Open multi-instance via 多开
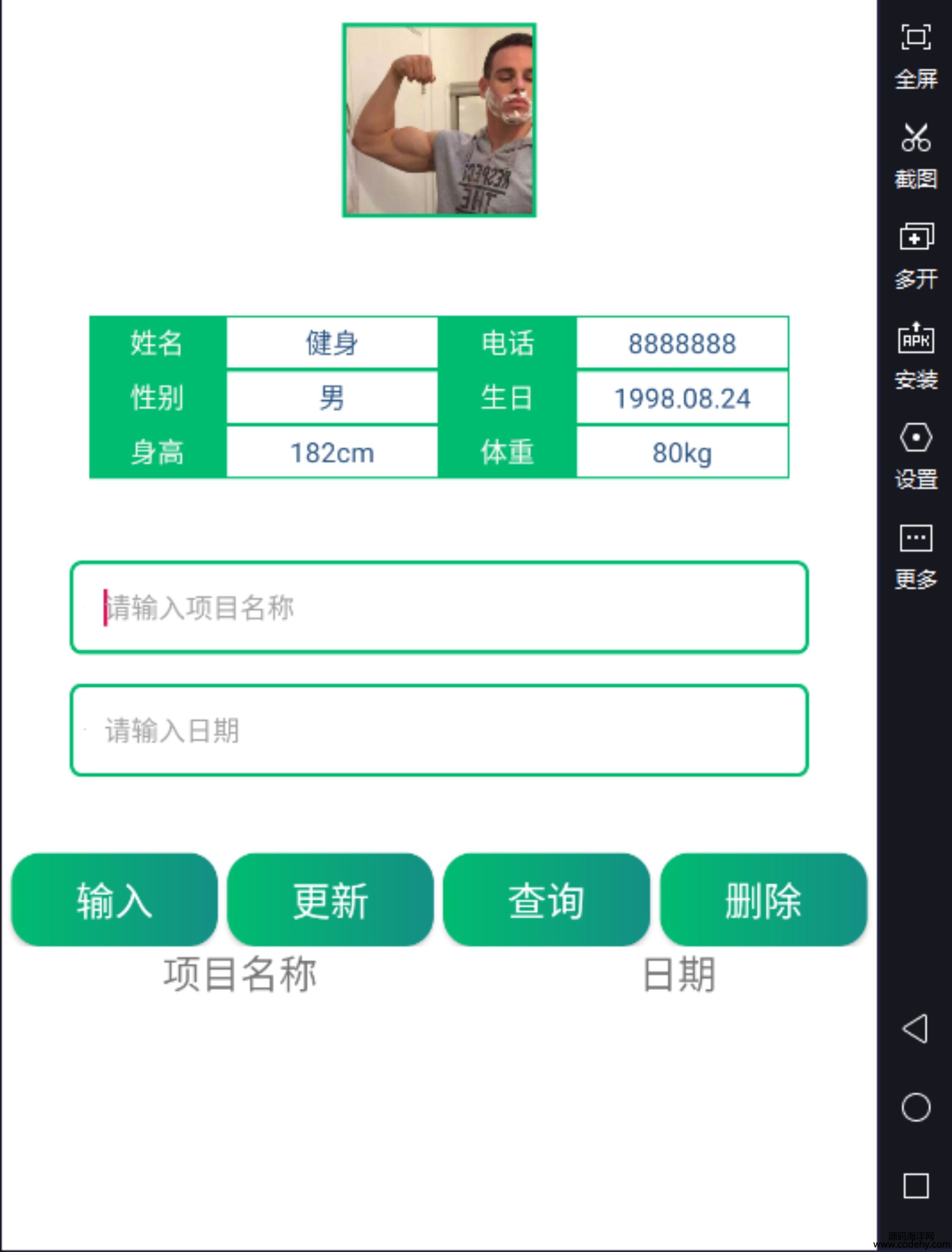This screenshot has width=952, height=1252. click(916, 256)
